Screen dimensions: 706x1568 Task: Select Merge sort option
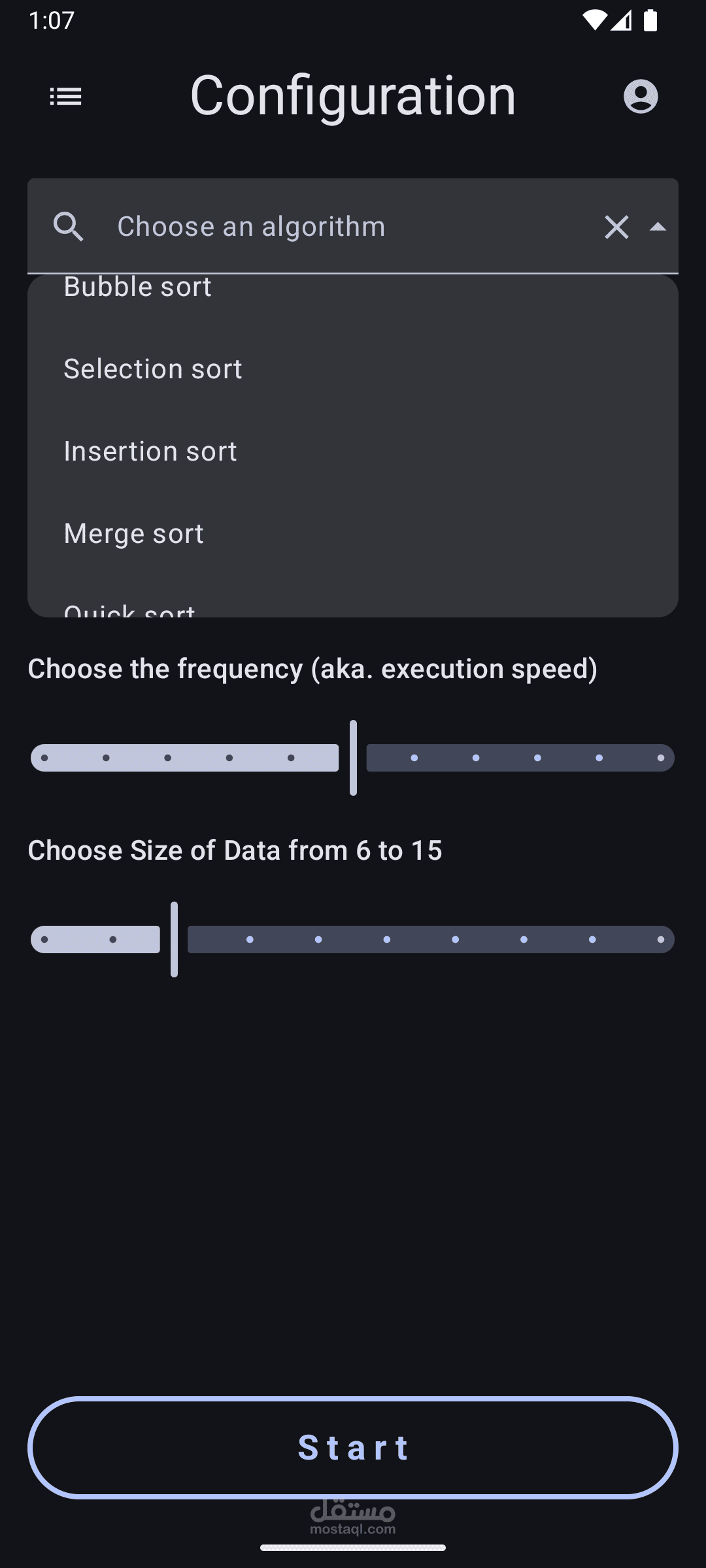353,533
